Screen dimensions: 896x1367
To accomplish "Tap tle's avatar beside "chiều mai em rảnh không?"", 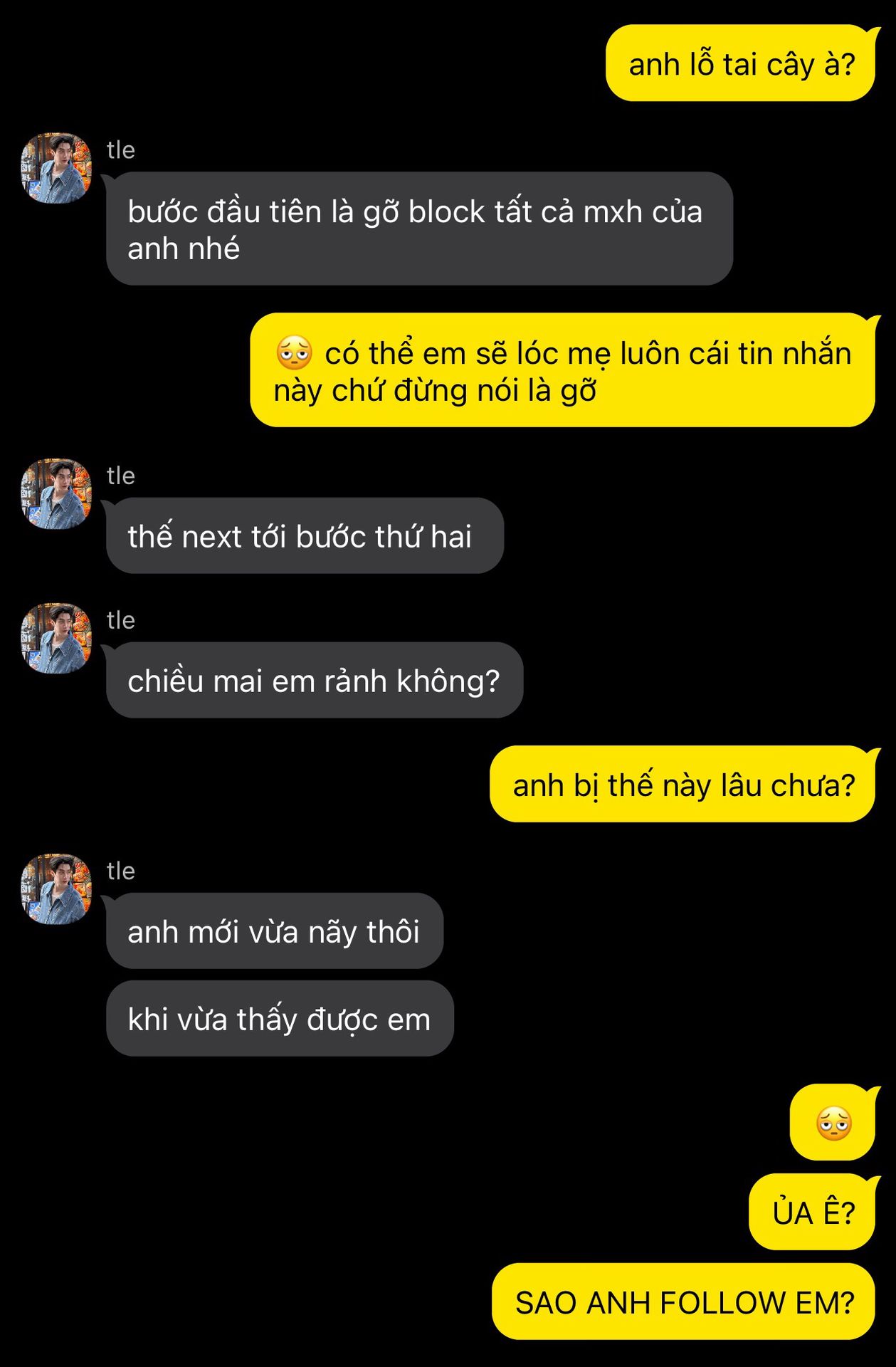I will (56, 638).
